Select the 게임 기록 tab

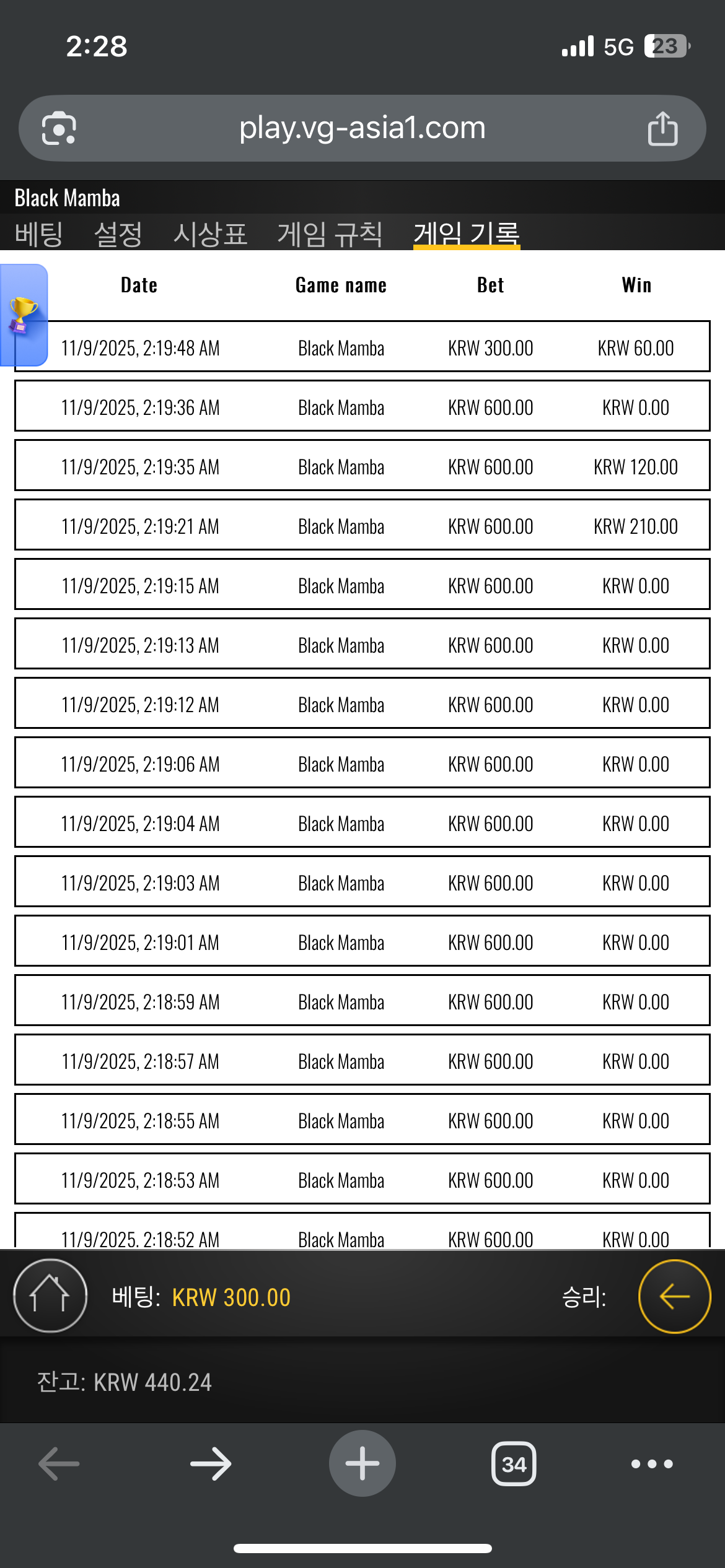(466, 234)
